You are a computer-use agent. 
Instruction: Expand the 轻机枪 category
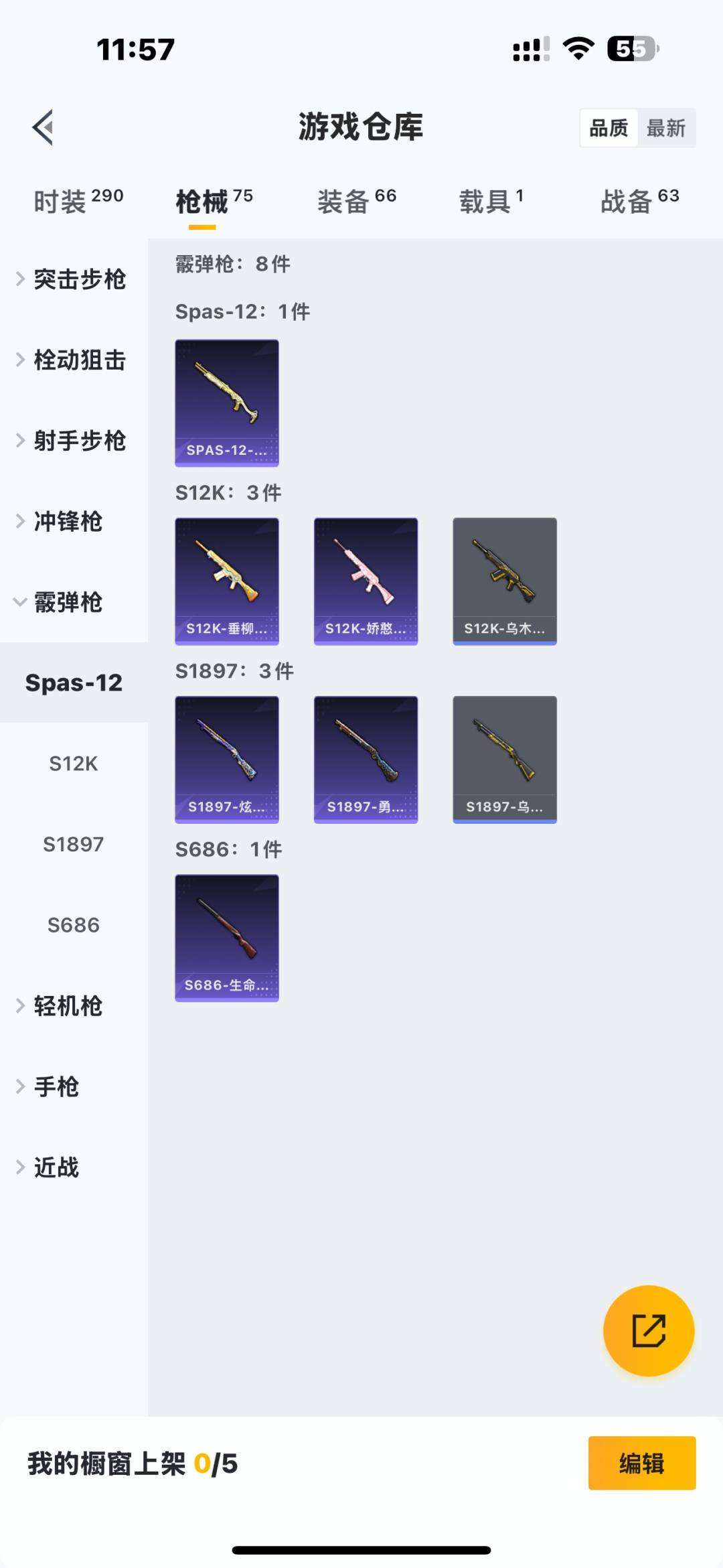(67, 1006)
